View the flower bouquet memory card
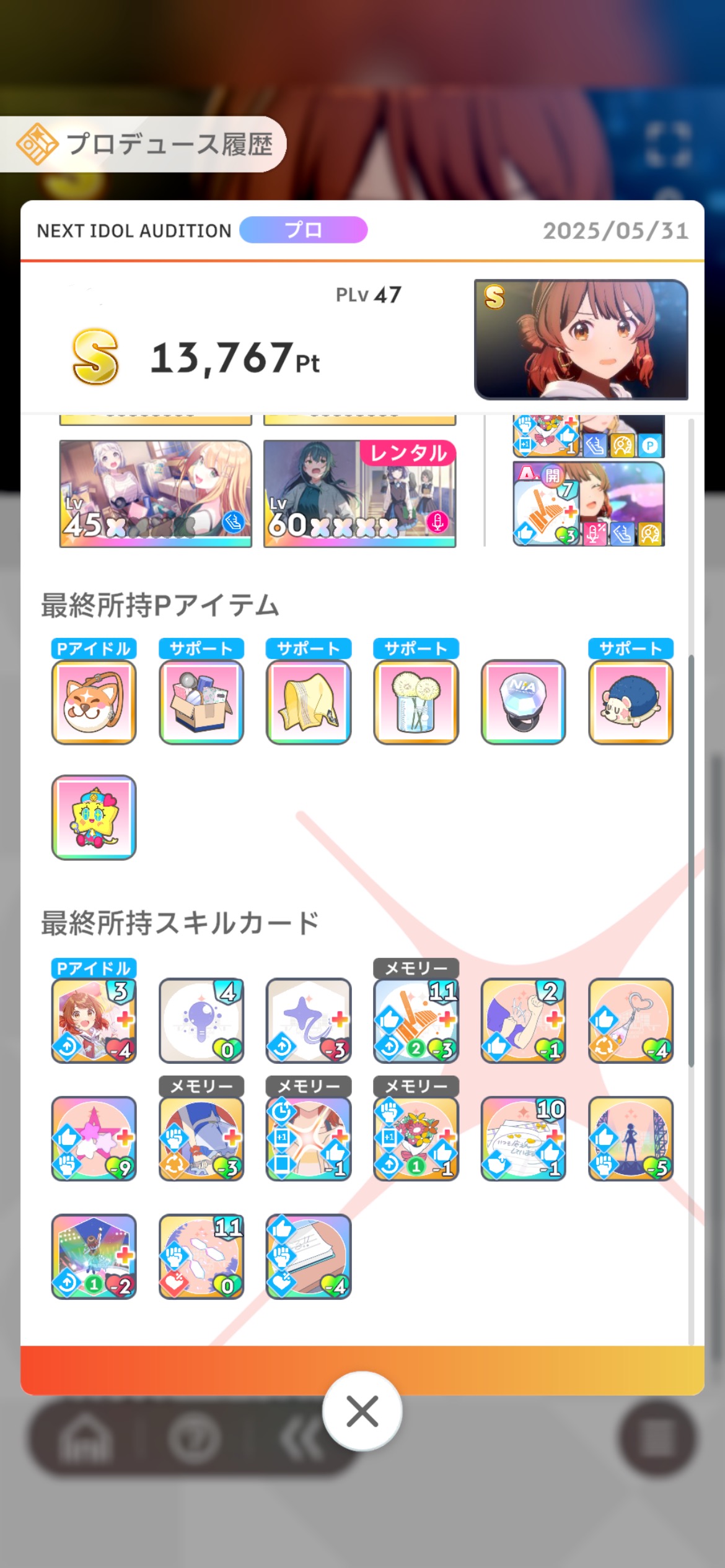 coord(416,1139)
